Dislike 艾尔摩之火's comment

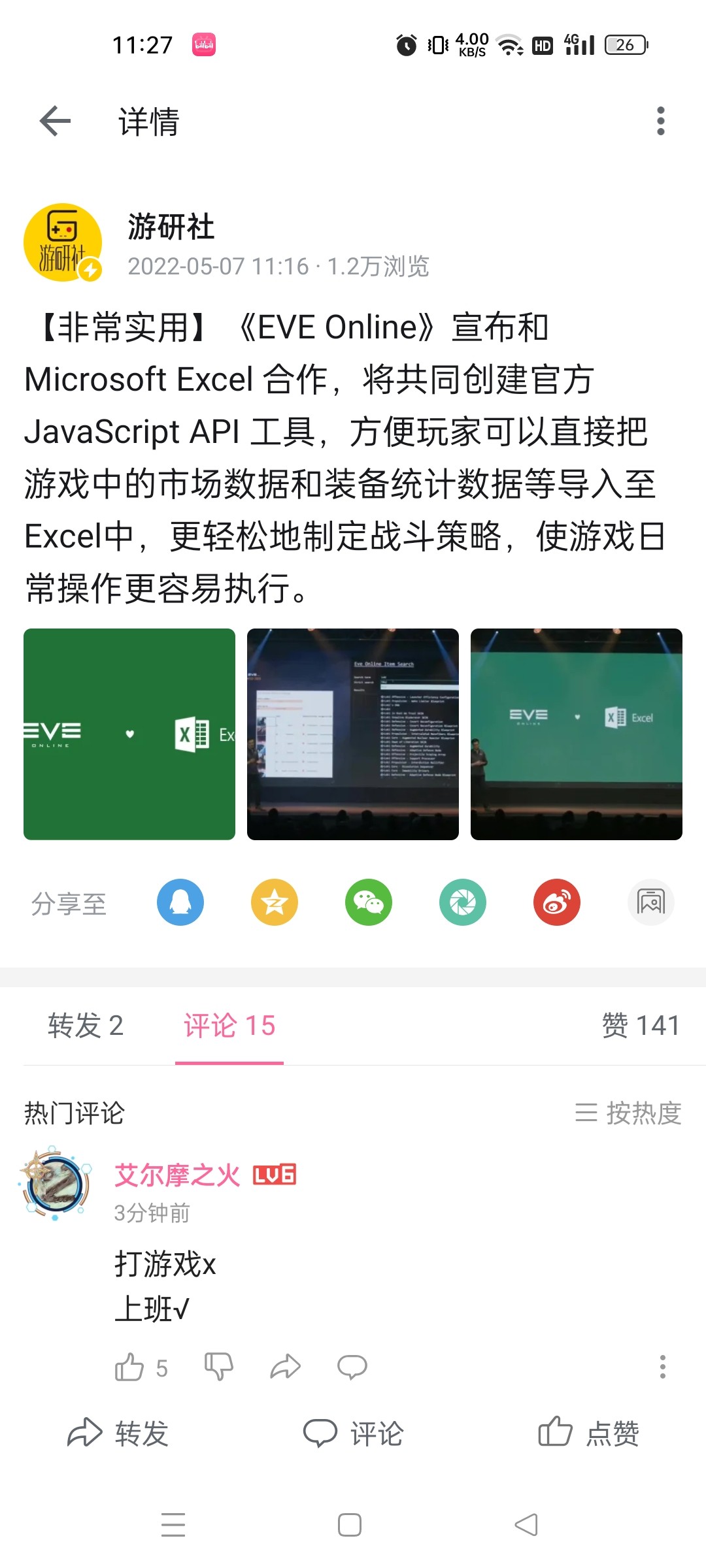pos(219,1367)
